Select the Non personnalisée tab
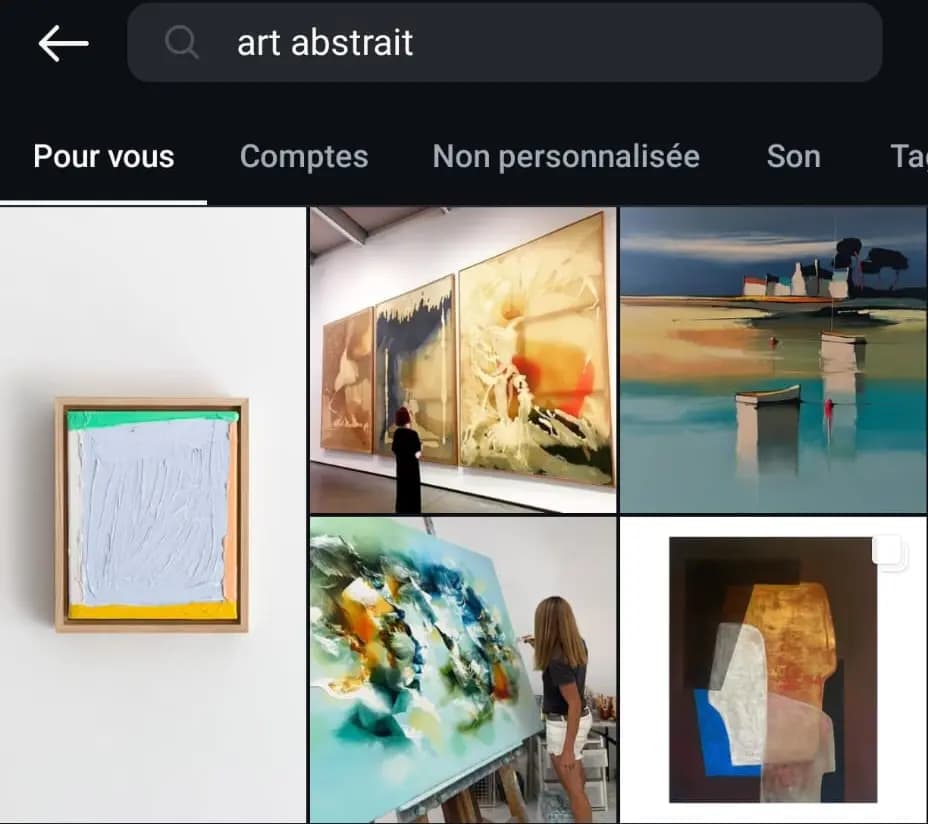Viewport: 928px width, 824px height. pyautogui.click(x=566, y=157)
